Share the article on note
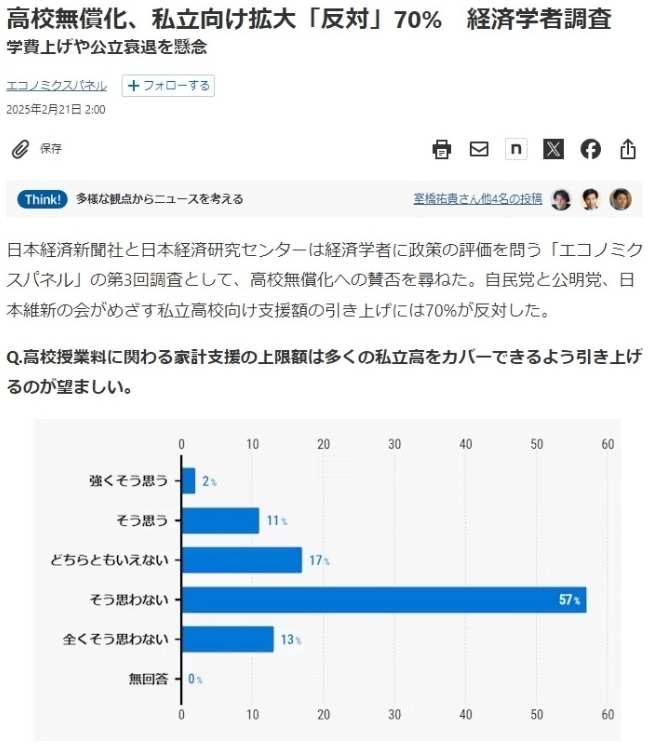The width and height of the screenshot is (657, 753). (x=516, y=149)
